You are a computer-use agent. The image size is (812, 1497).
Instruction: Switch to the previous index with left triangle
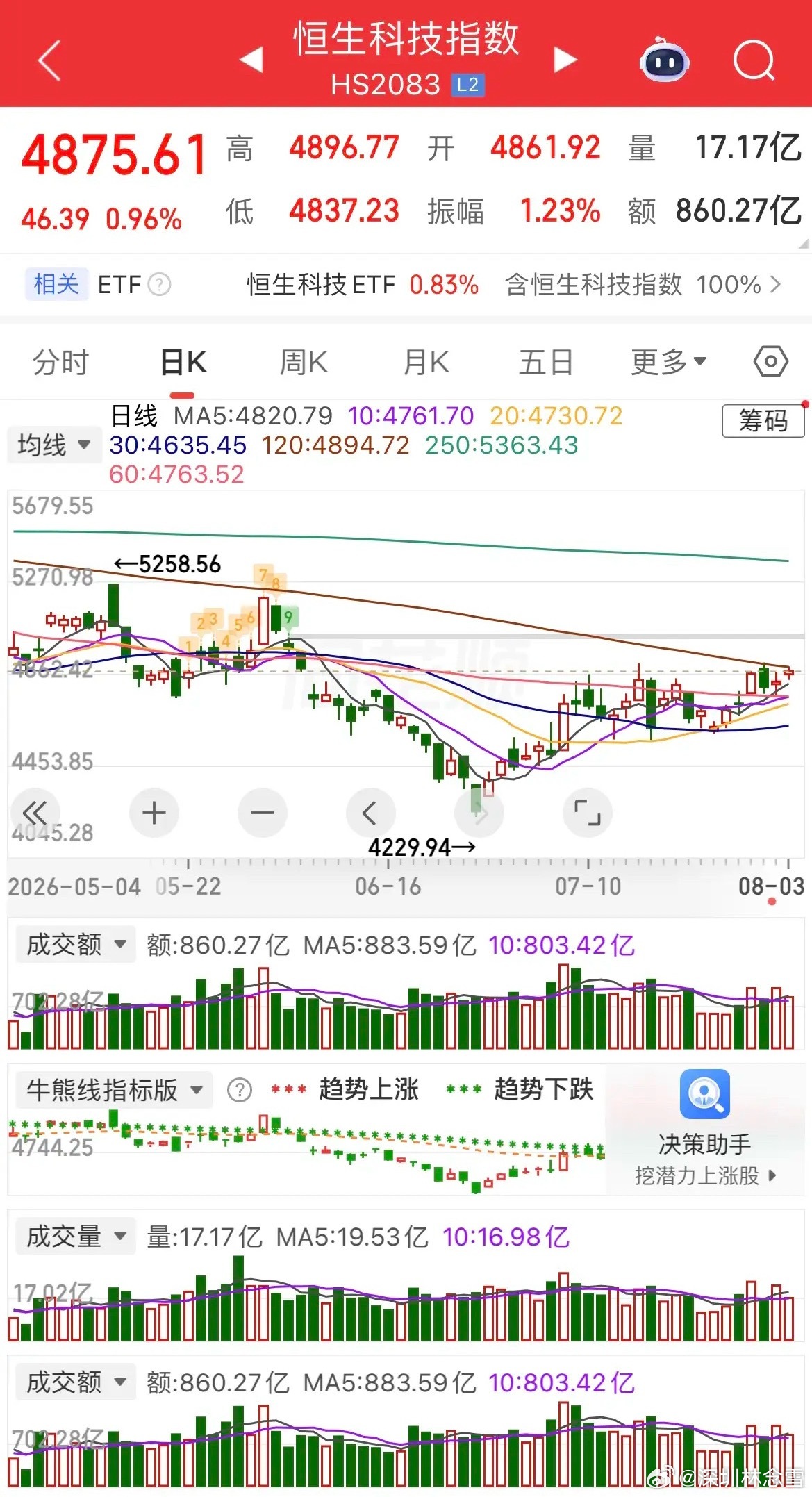pyautogui.click(x=251, y=60)
